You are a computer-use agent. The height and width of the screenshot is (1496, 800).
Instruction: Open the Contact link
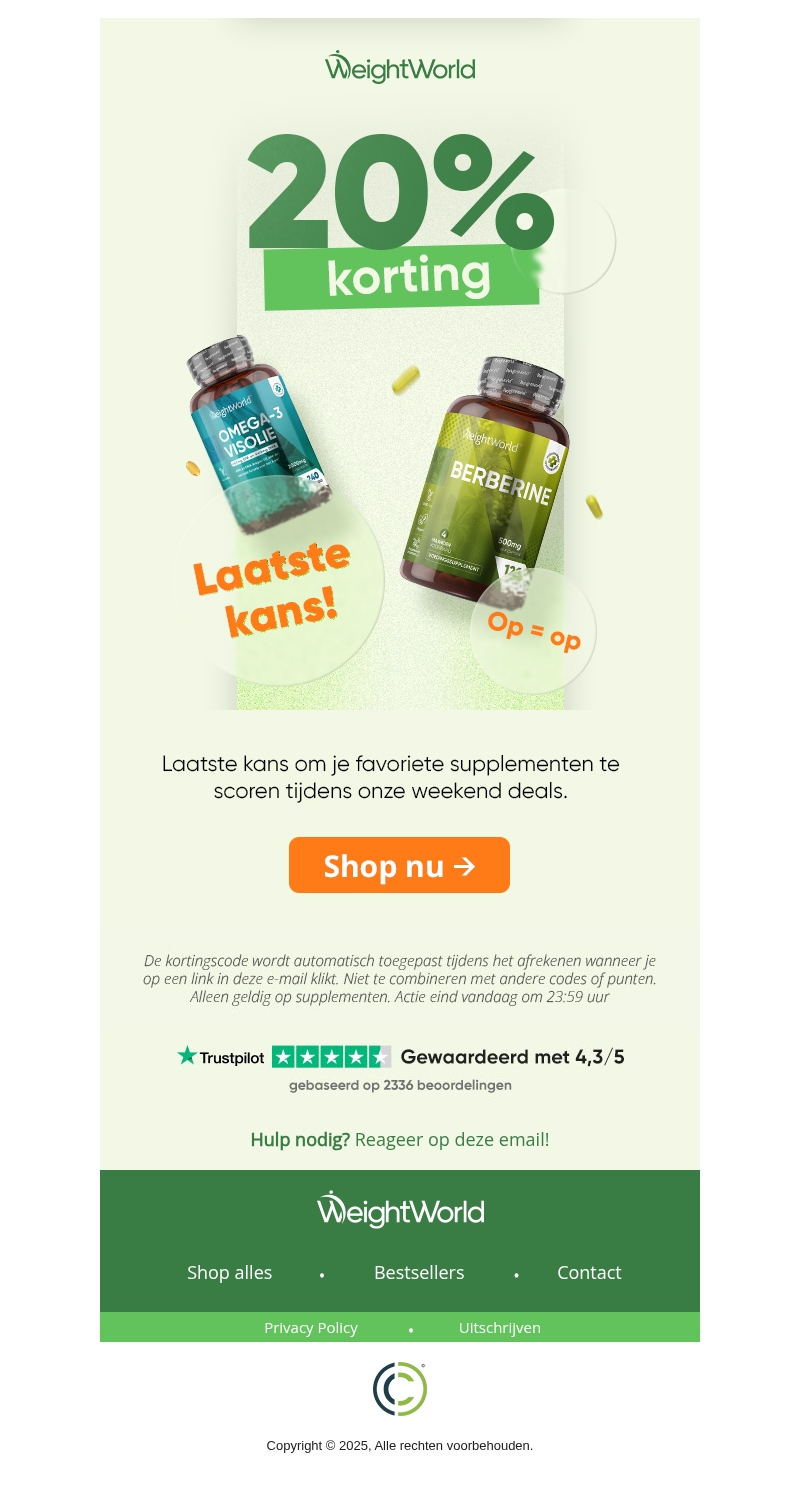pyautogui.click(x=589, y=1273)
